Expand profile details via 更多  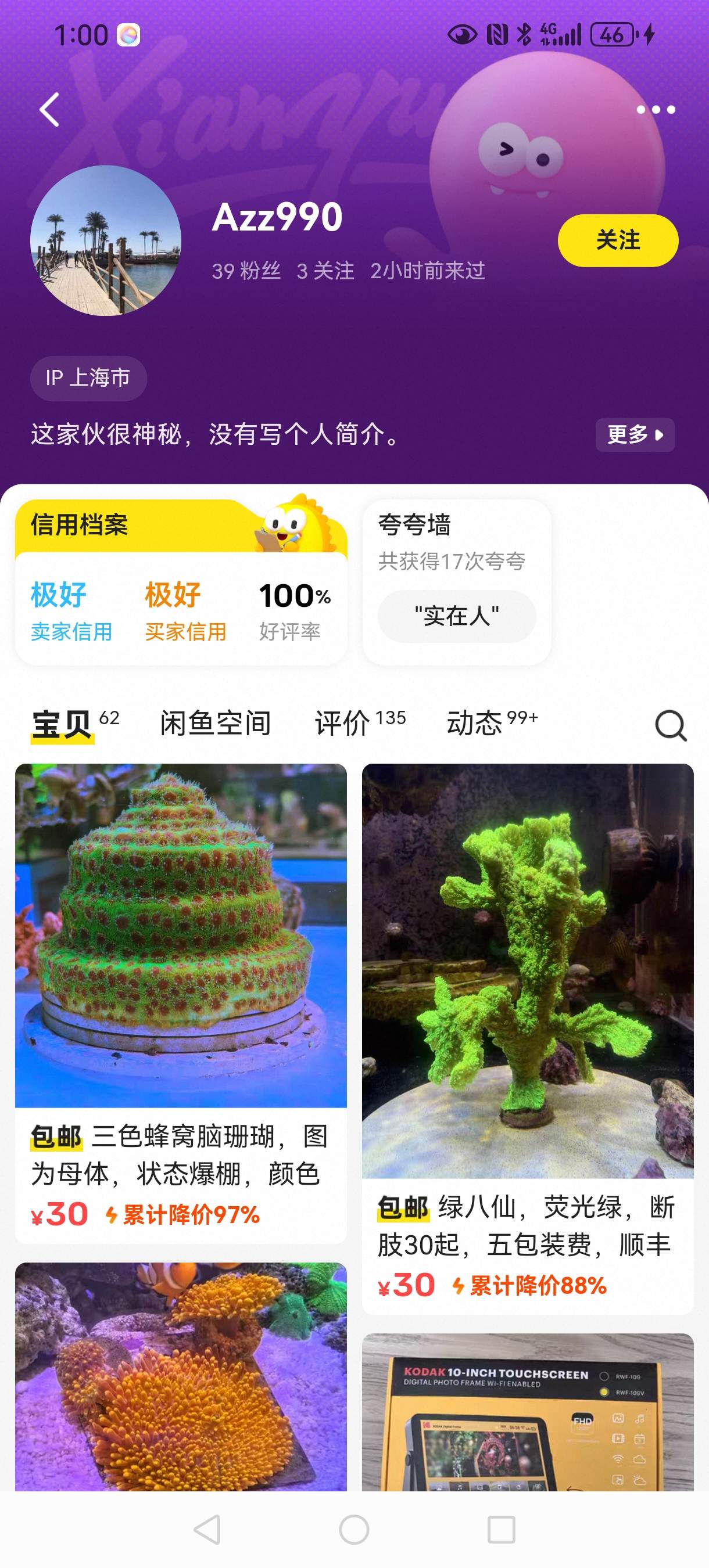point(634,434)
